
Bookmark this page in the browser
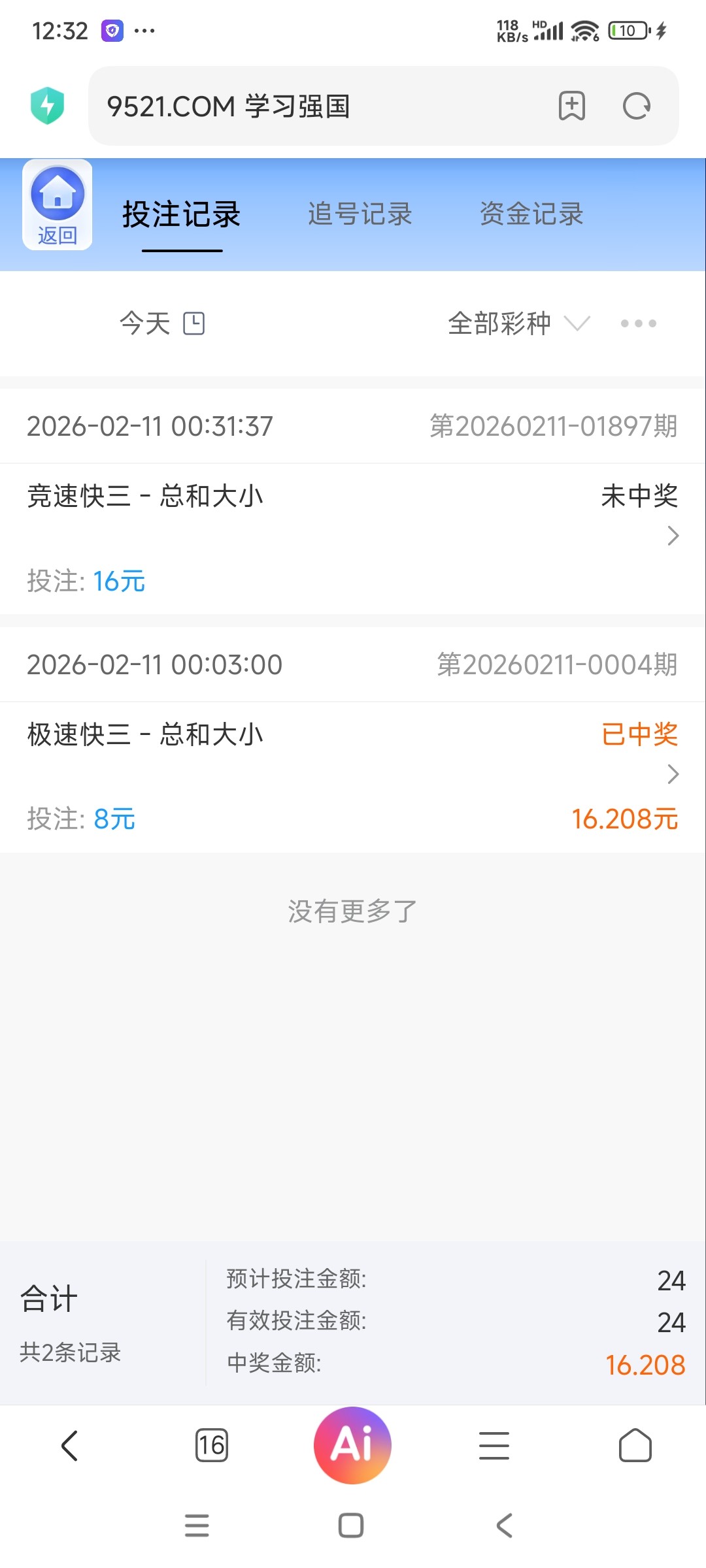click(572, 106)
